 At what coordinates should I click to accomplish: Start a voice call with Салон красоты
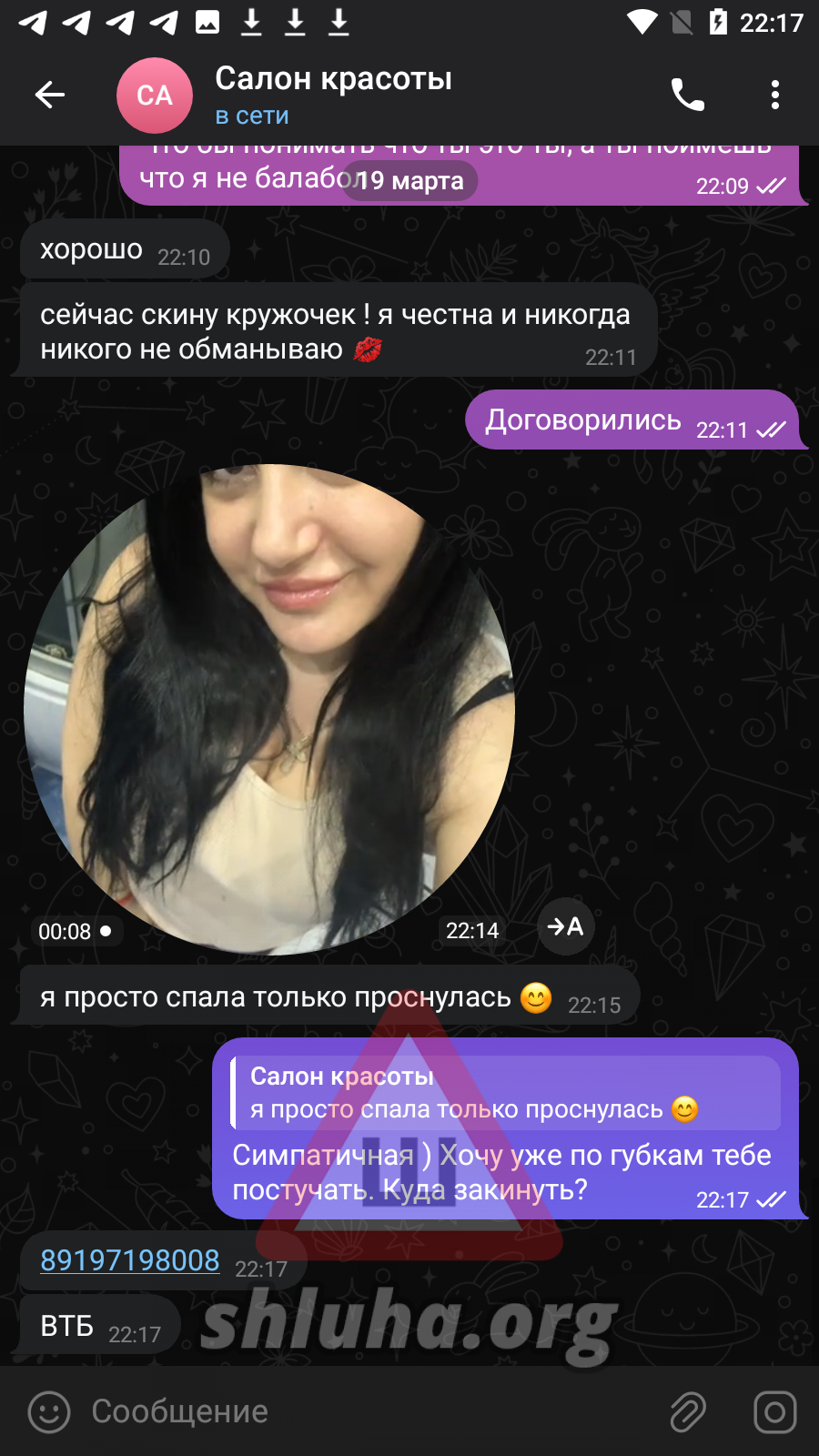[687, 95]
